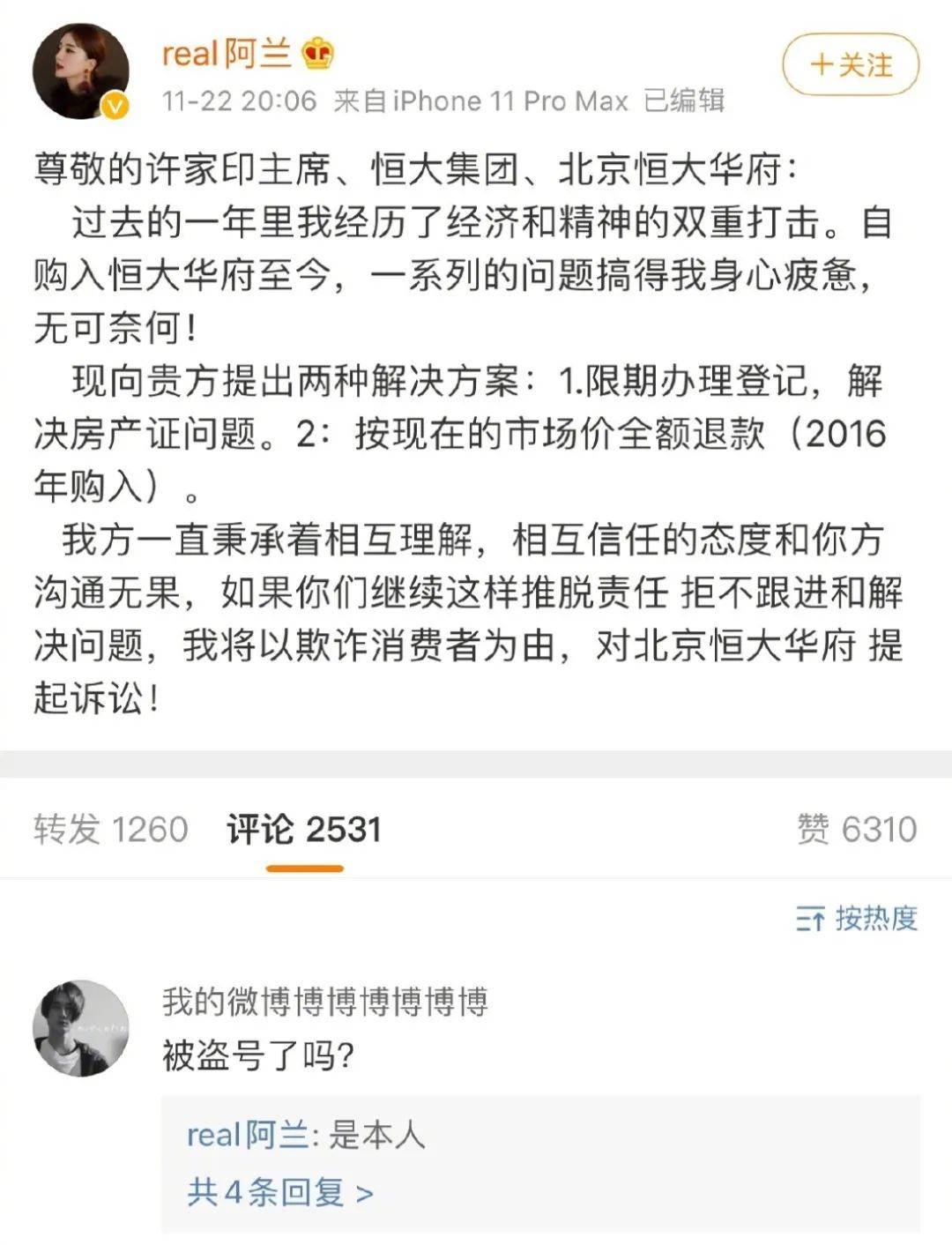
Task: Open the 赞 6310 likes tab
Action: 857,829
